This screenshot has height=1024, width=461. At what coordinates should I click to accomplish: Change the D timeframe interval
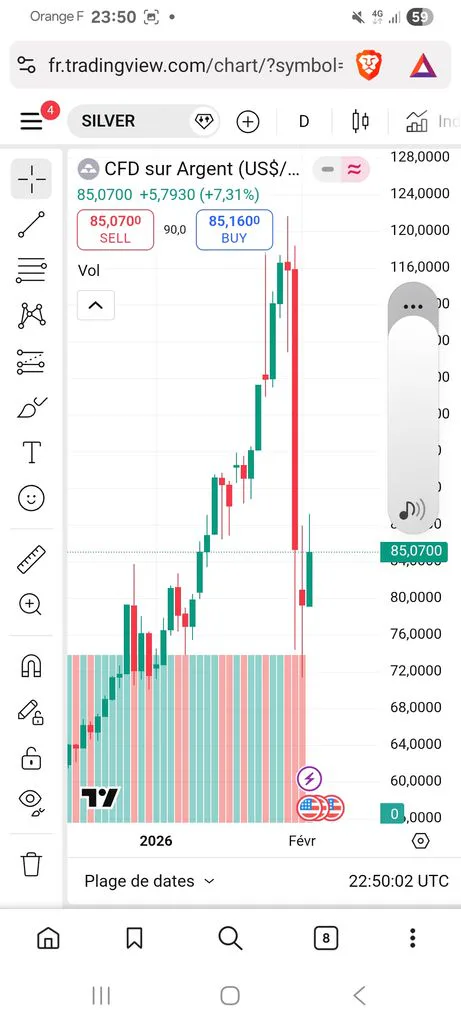304,121
